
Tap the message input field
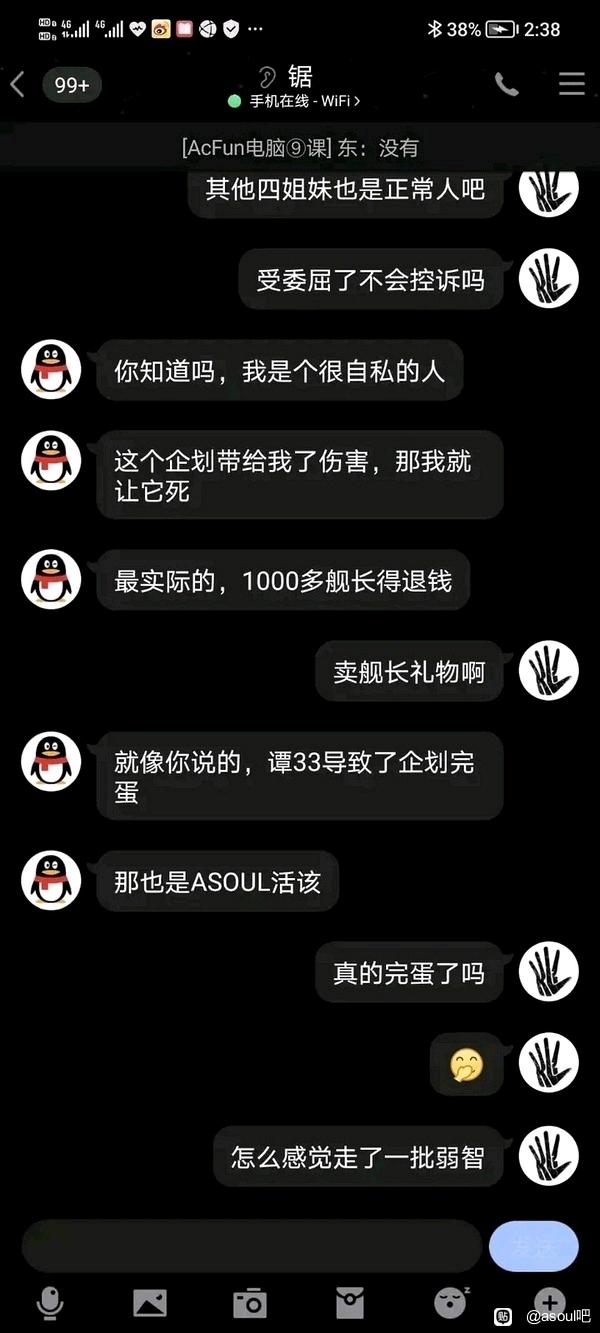tap(251, 1246)
